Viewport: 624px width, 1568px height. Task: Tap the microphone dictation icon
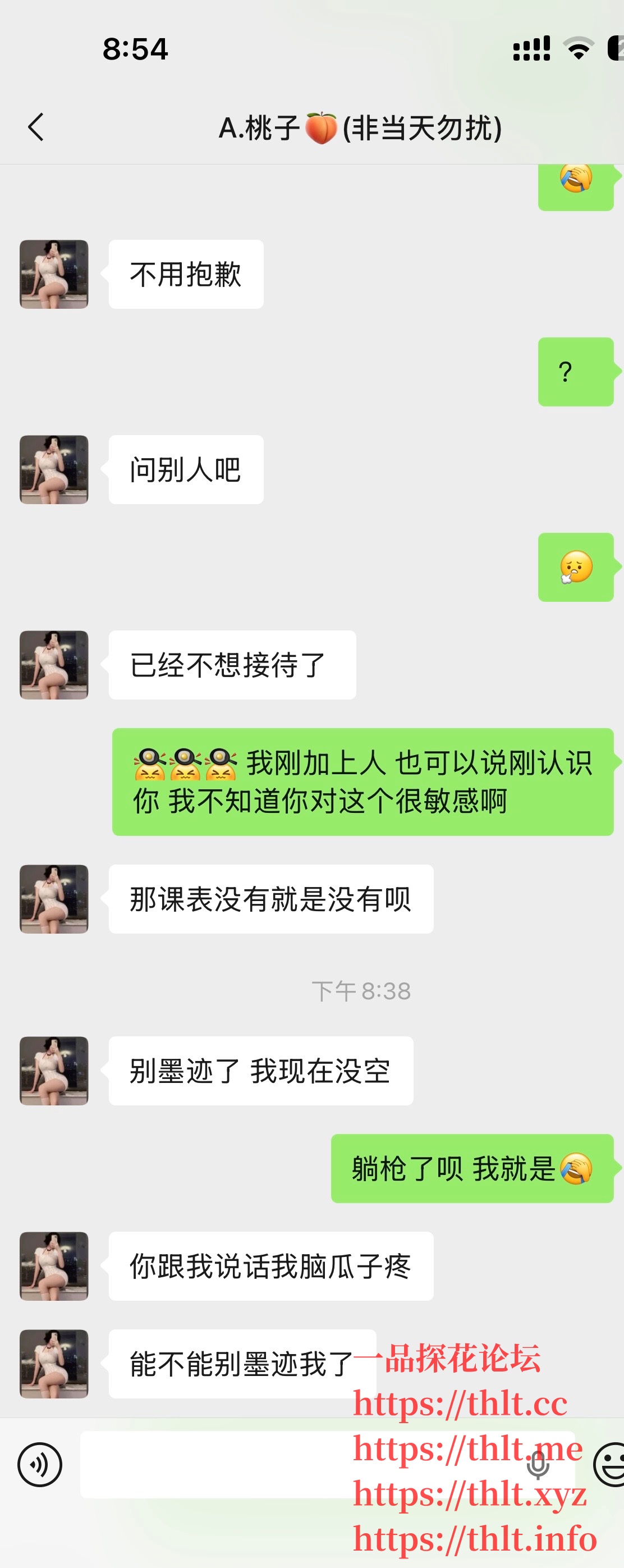[538, 1465]
